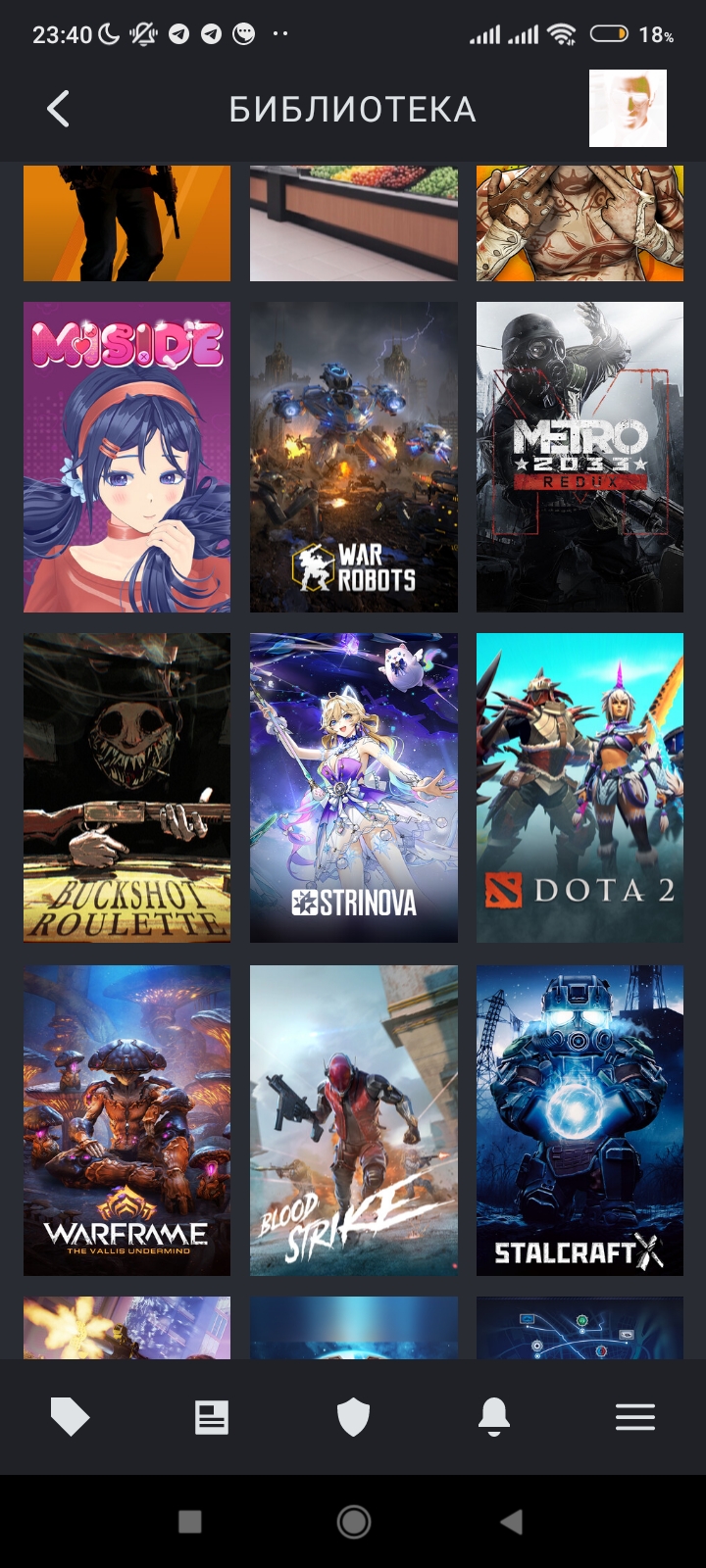Open the Blood Strike game
706x1568 pixels.
pyautogui.click(x=353, y=1120)
